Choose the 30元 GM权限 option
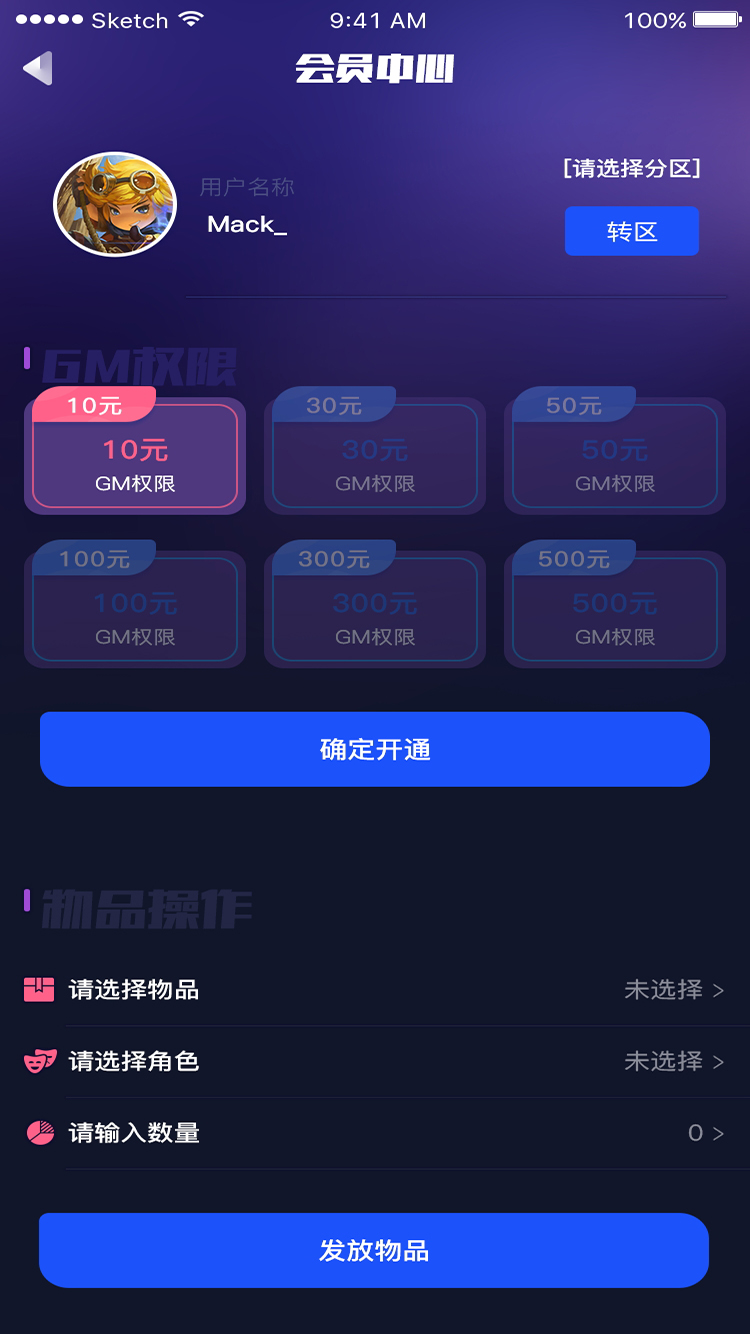The image size is (750, 1334). pos(375,456)
